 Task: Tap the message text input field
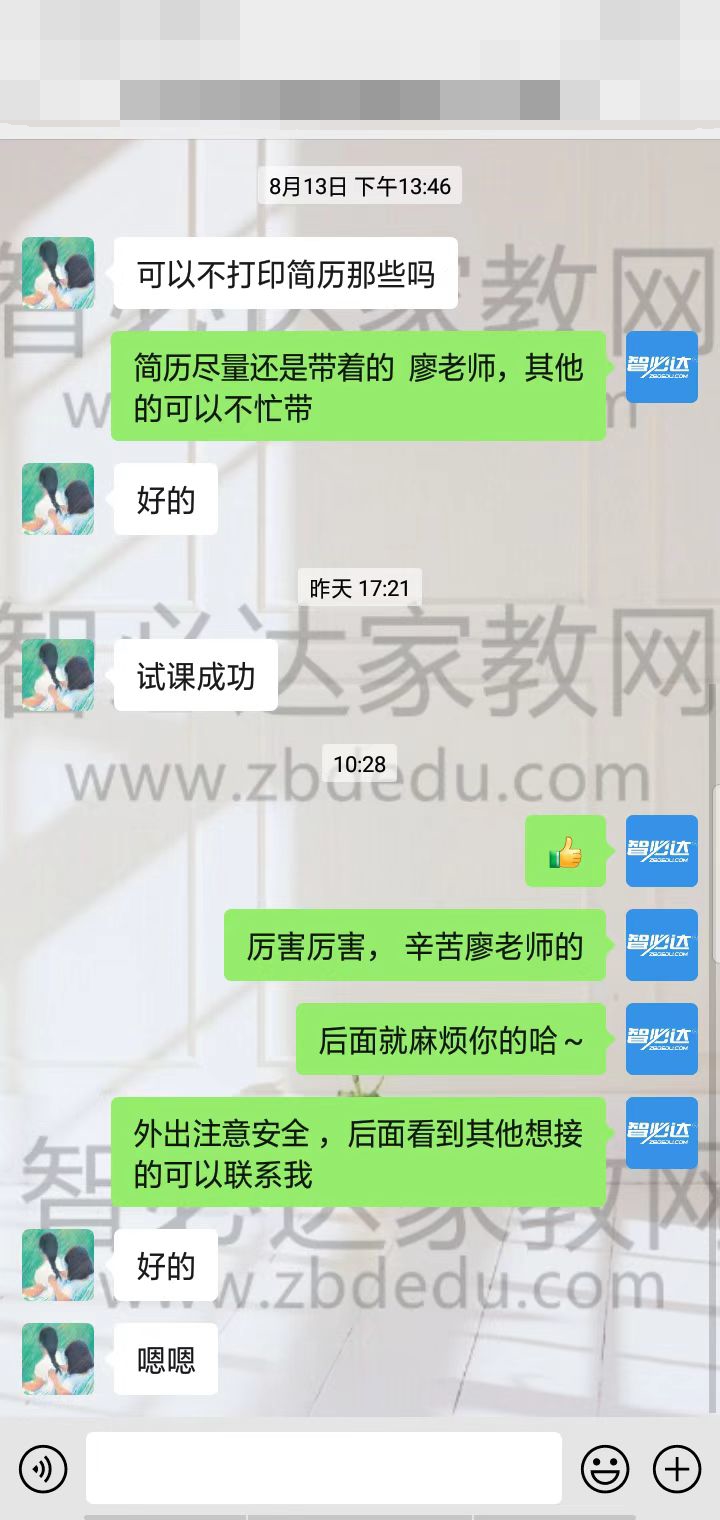coord(323,1468)
